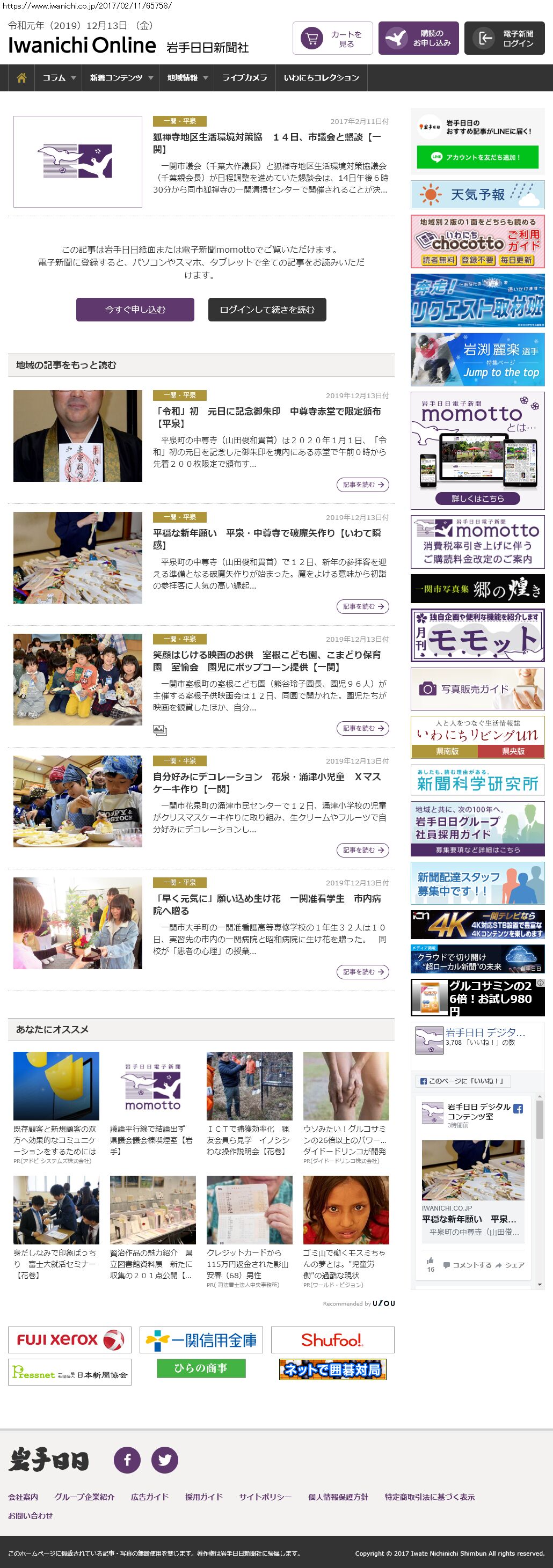This screenshot has width=553, height=1568.
Task: Open the 会社案内 footer link
Action: pos(23,1497)
